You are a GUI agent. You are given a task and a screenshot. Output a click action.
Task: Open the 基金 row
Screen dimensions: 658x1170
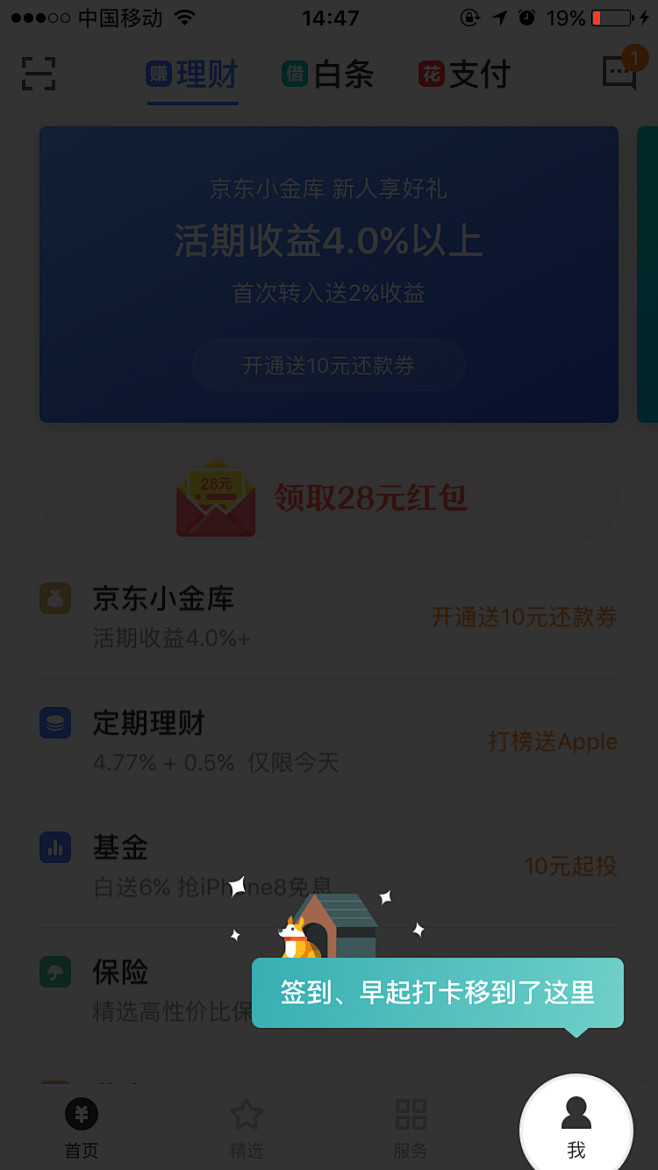tap(328, 863)
